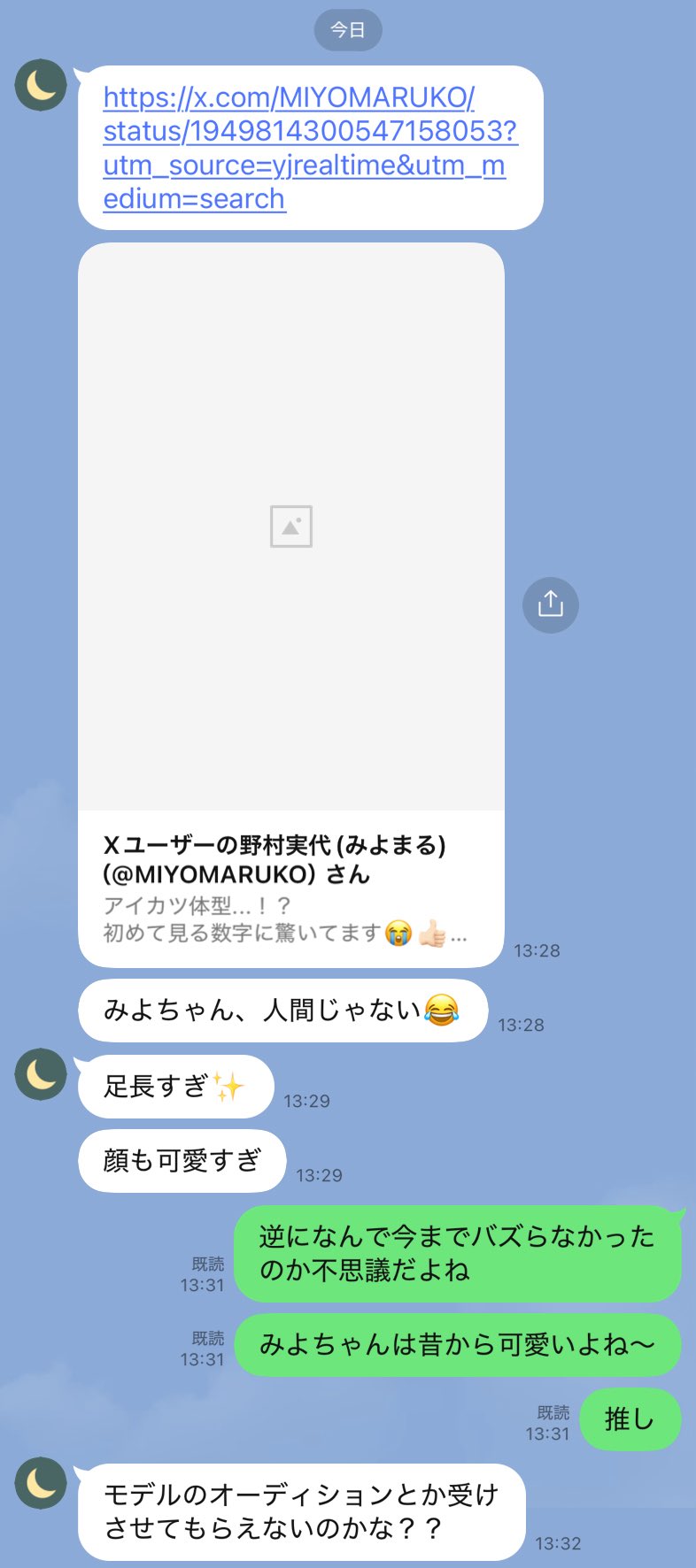Open the x.com MIYOMARUKO status link
The image size is (696, 1568).
(310, 148)
